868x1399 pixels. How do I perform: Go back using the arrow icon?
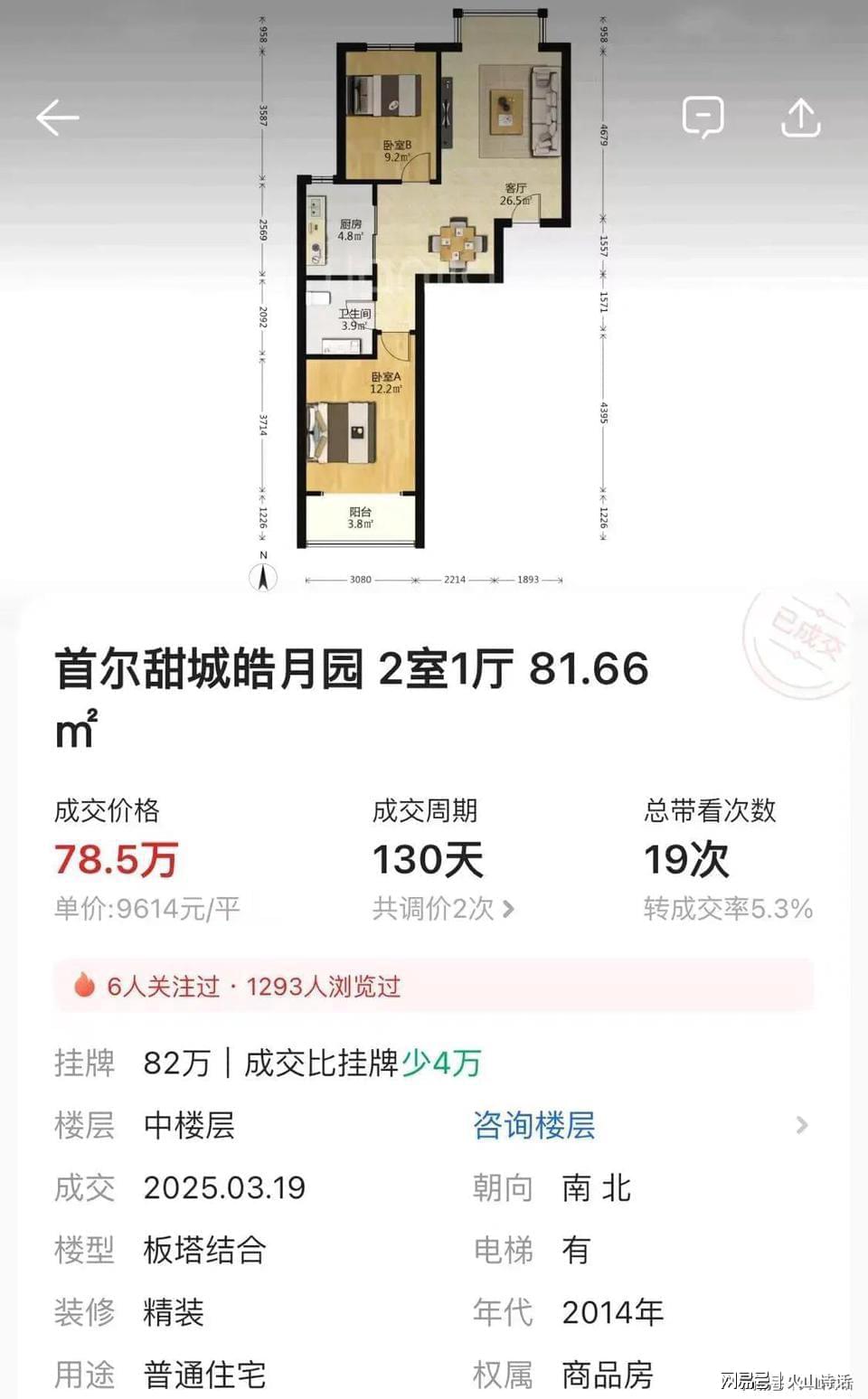coord(58,118)
